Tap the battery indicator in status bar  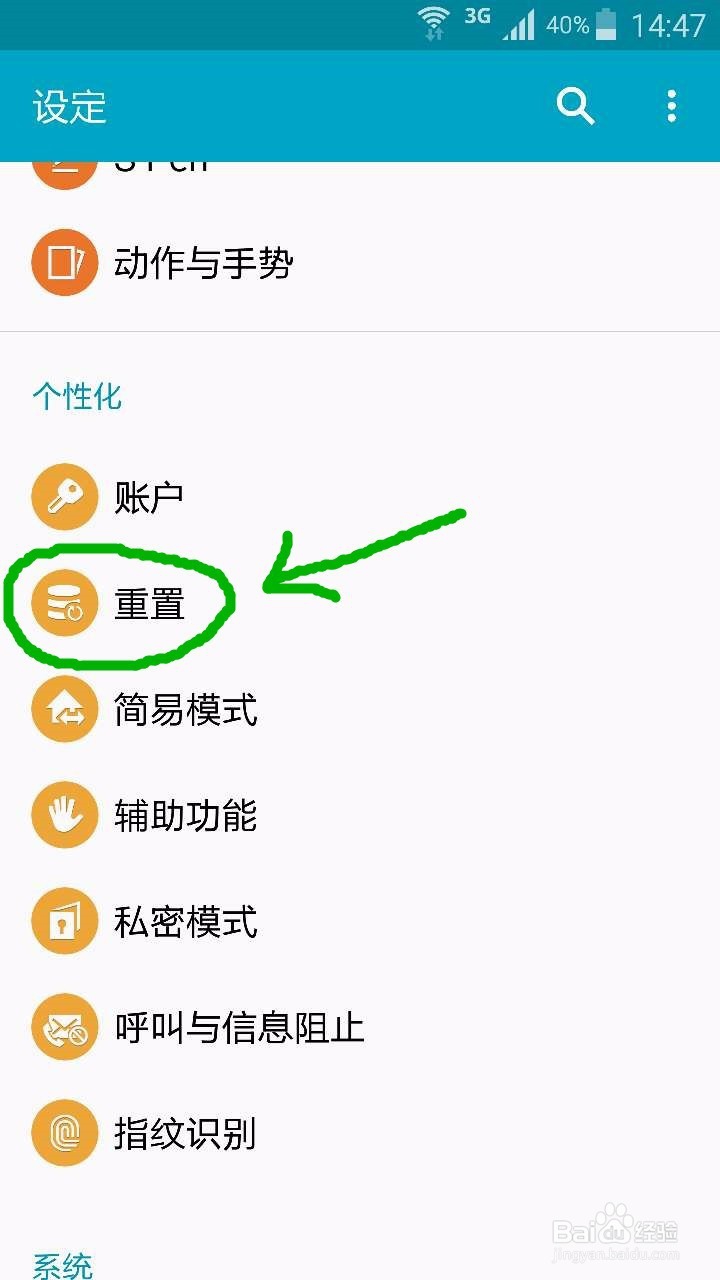point(610,24)
